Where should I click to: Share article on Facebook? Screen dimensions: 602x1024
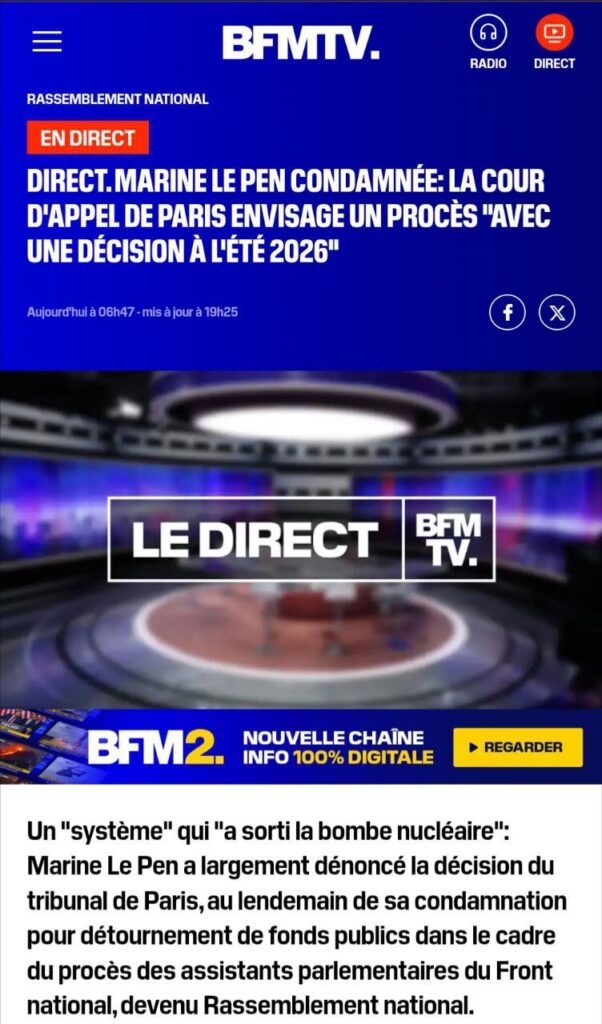click(507, 313)
